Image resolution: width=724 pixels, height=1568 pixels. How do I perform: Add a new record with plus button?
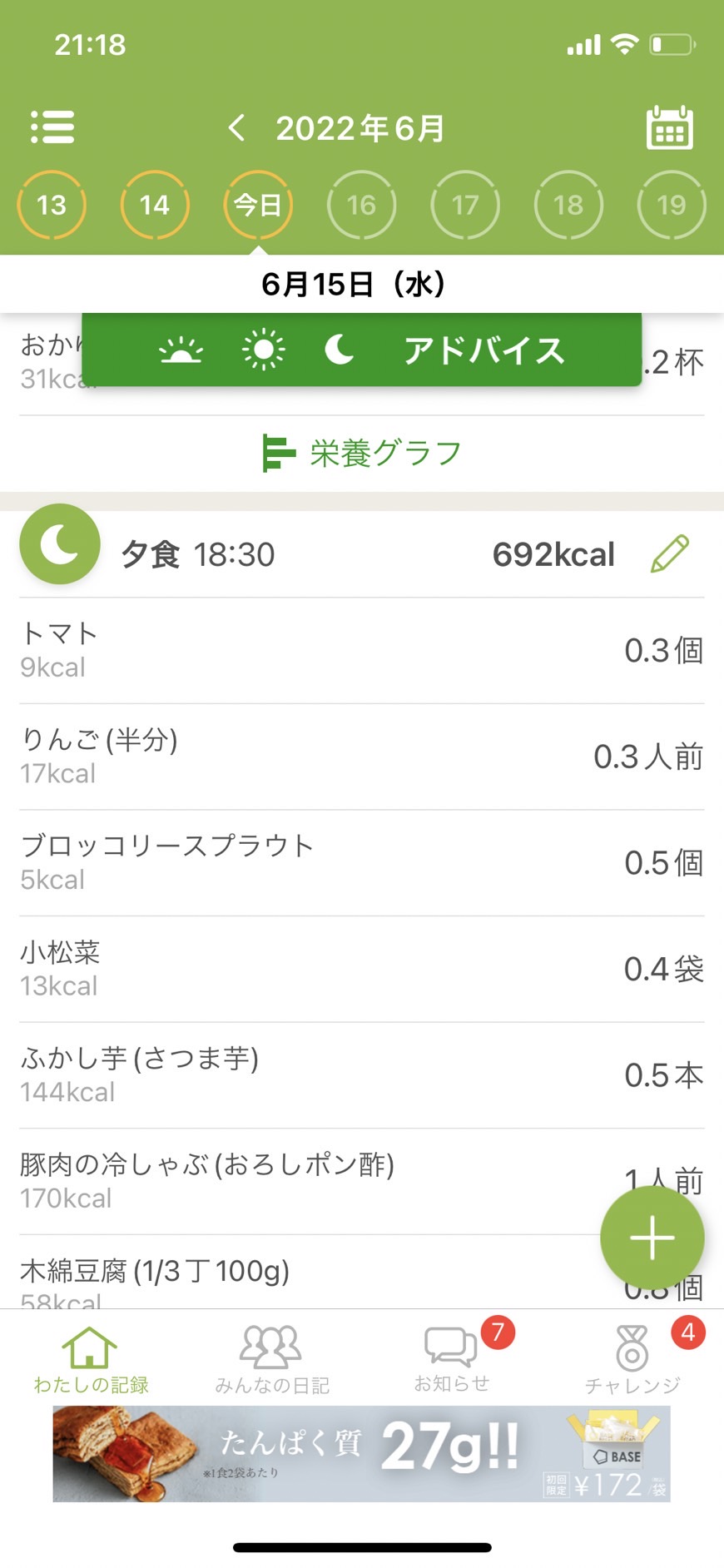(652, 1238)
